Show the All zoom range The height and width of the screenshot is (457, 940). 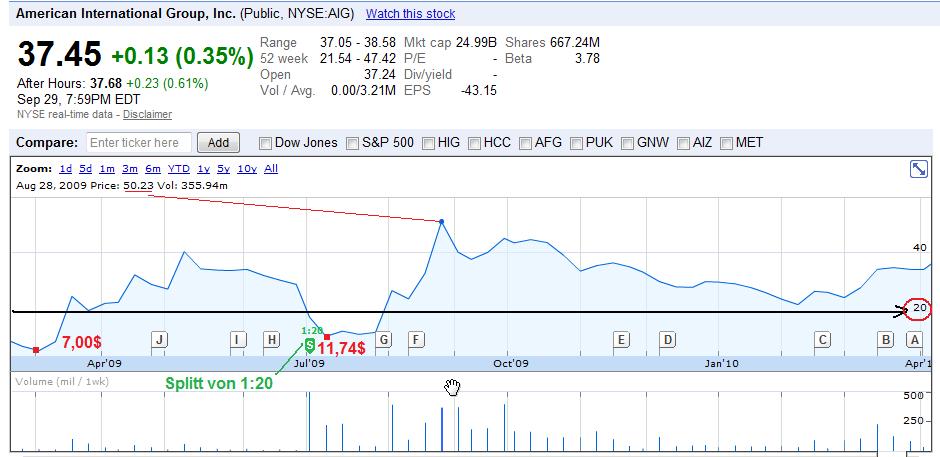(x=271, y=169)
